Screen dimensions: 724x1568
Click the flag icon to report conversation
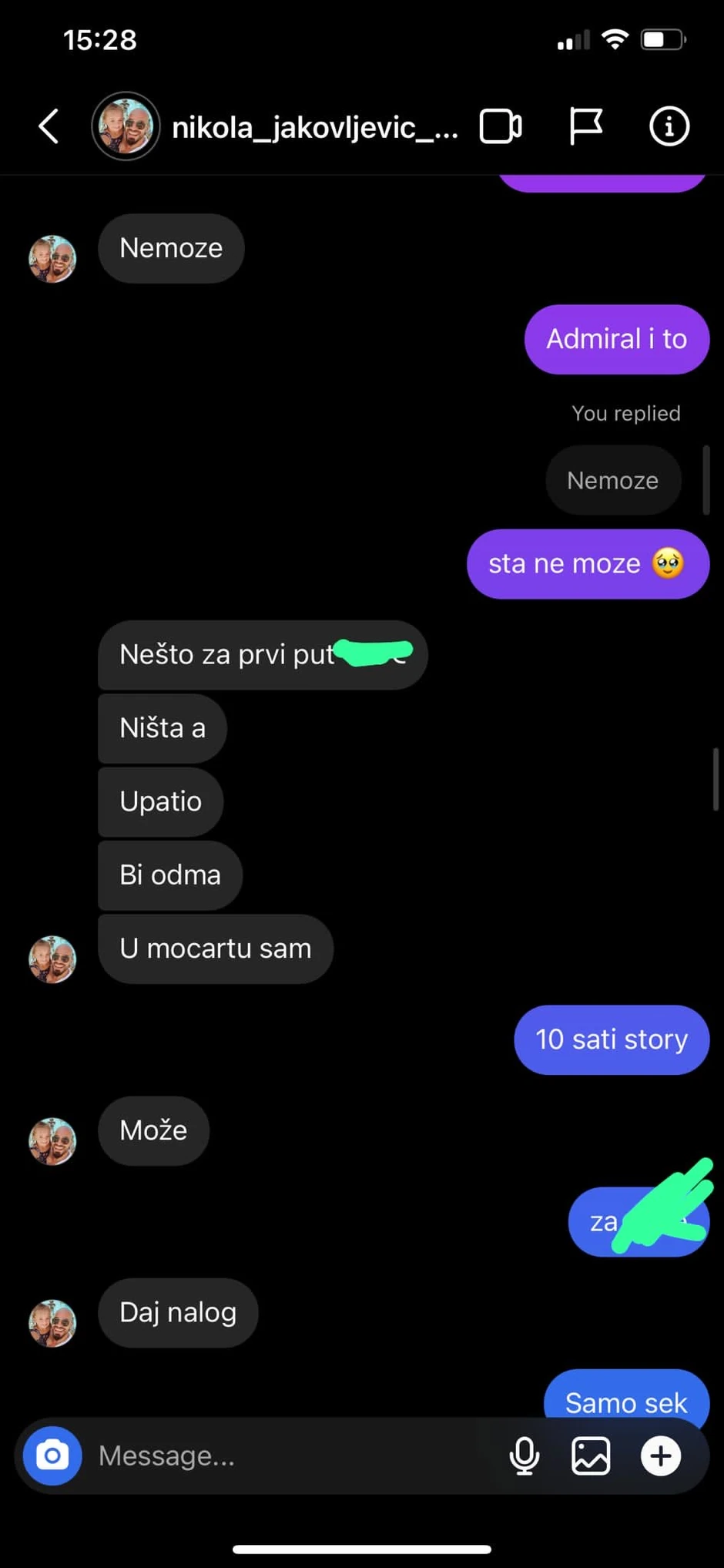pos(585,126)
